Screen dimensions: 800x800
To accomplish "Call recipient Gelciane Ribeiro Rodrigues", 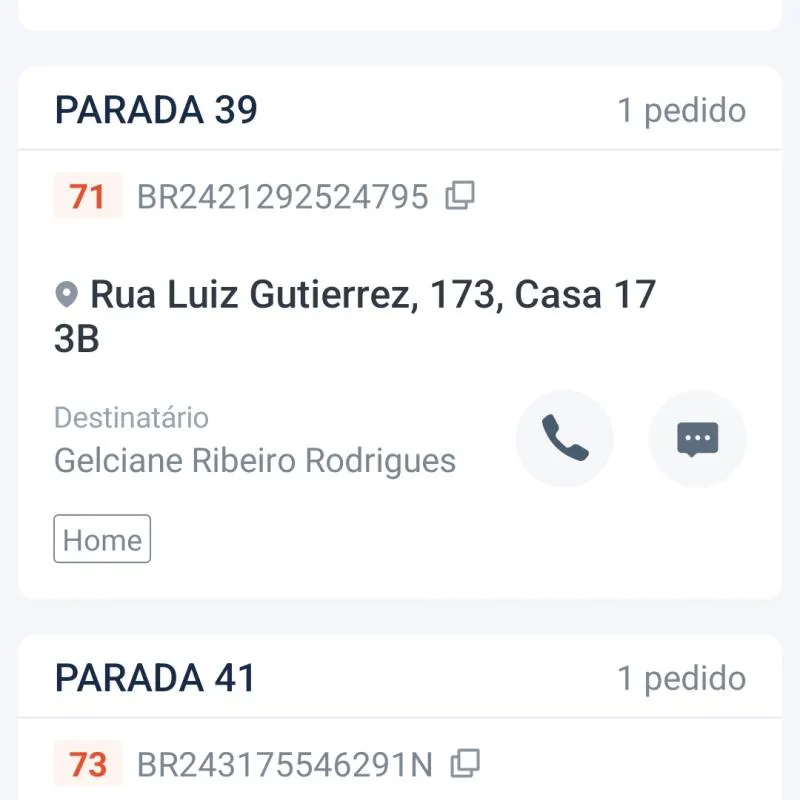I will [x=564, y=438].
